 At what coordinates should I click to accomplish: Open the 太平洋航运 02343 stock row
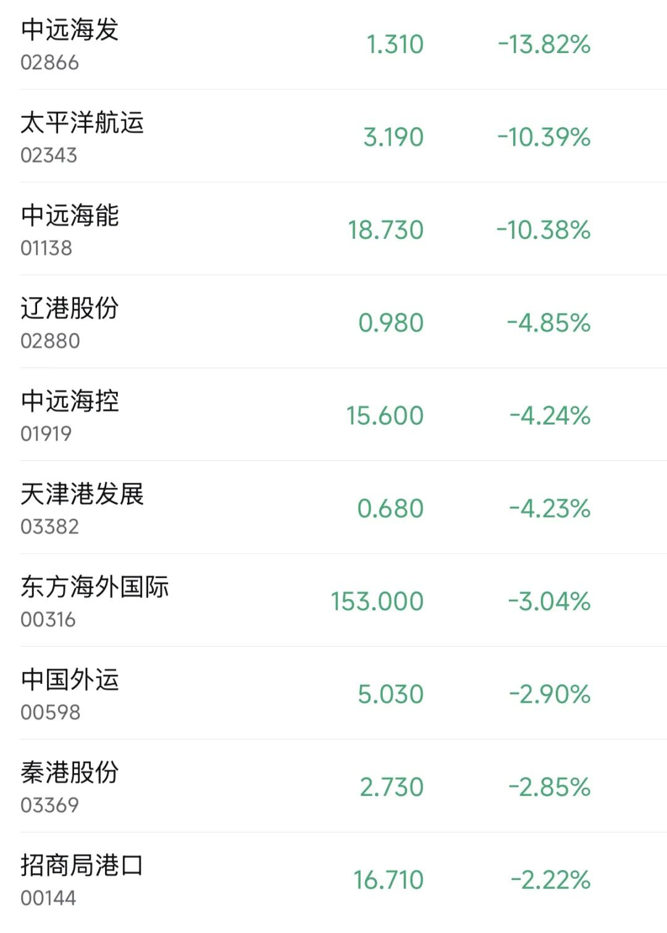[x=333, y=137]
